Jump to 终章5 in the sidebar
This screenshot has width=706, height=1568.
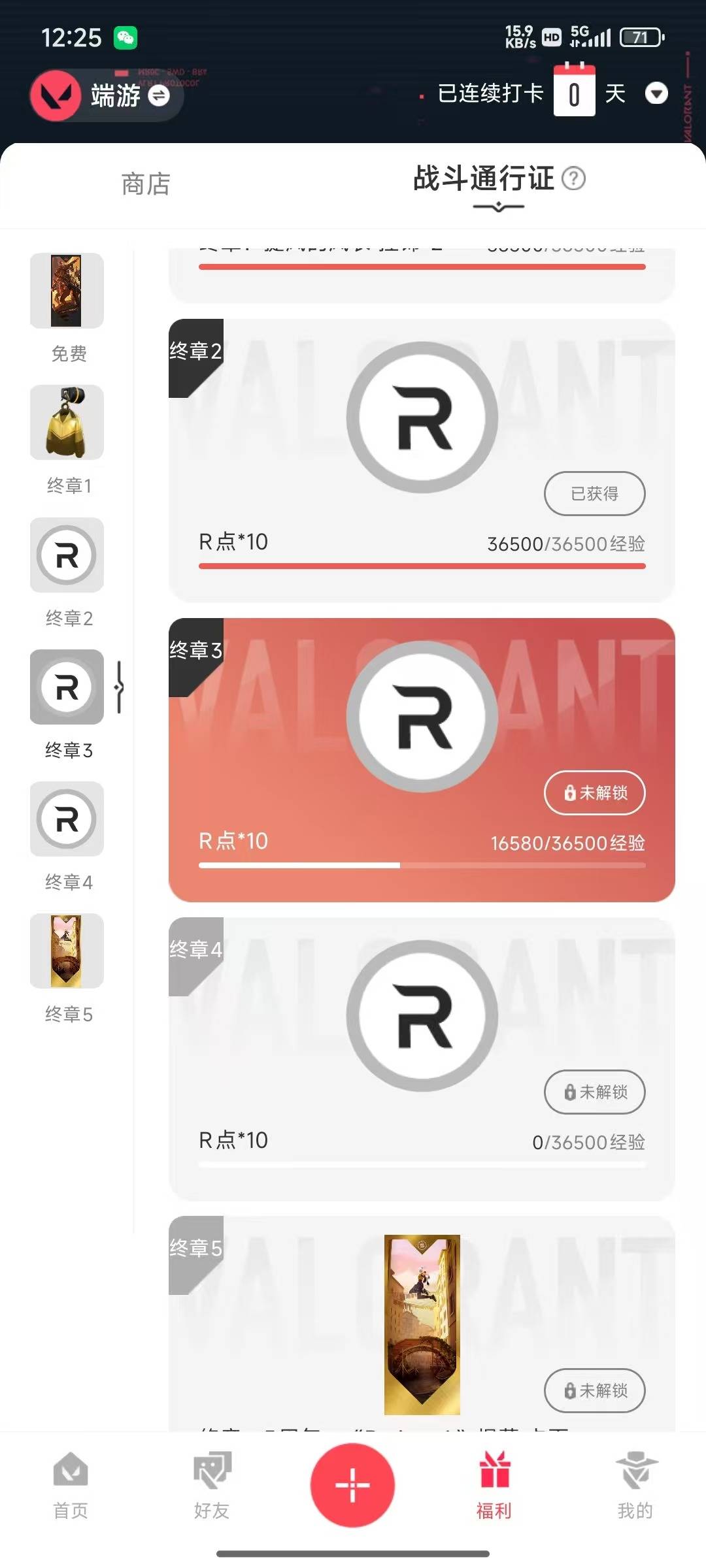pyautogui.click(x=67, y=969)
